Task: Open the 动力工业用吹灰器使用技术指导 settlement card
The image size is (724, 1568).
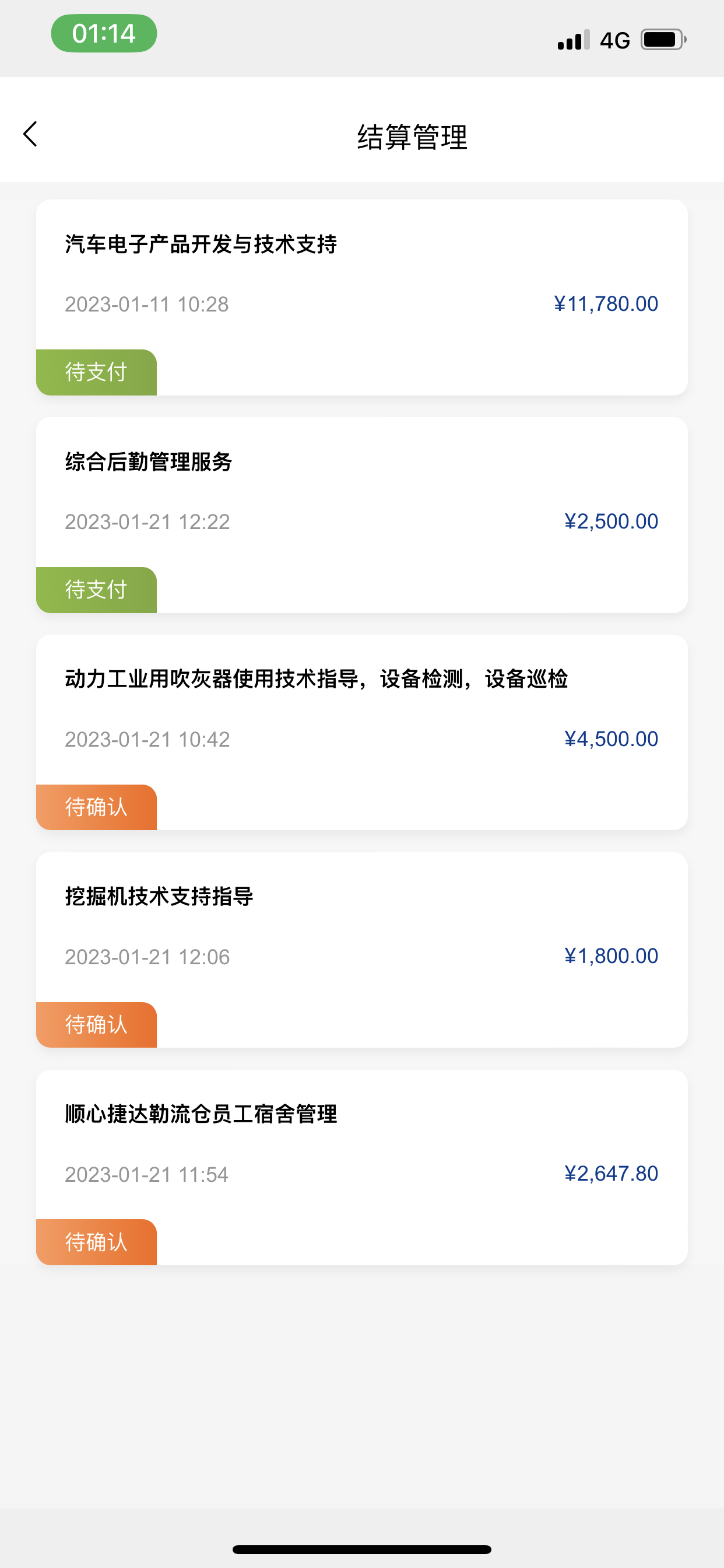Action: pyautogui.click(x=362, y=732)
